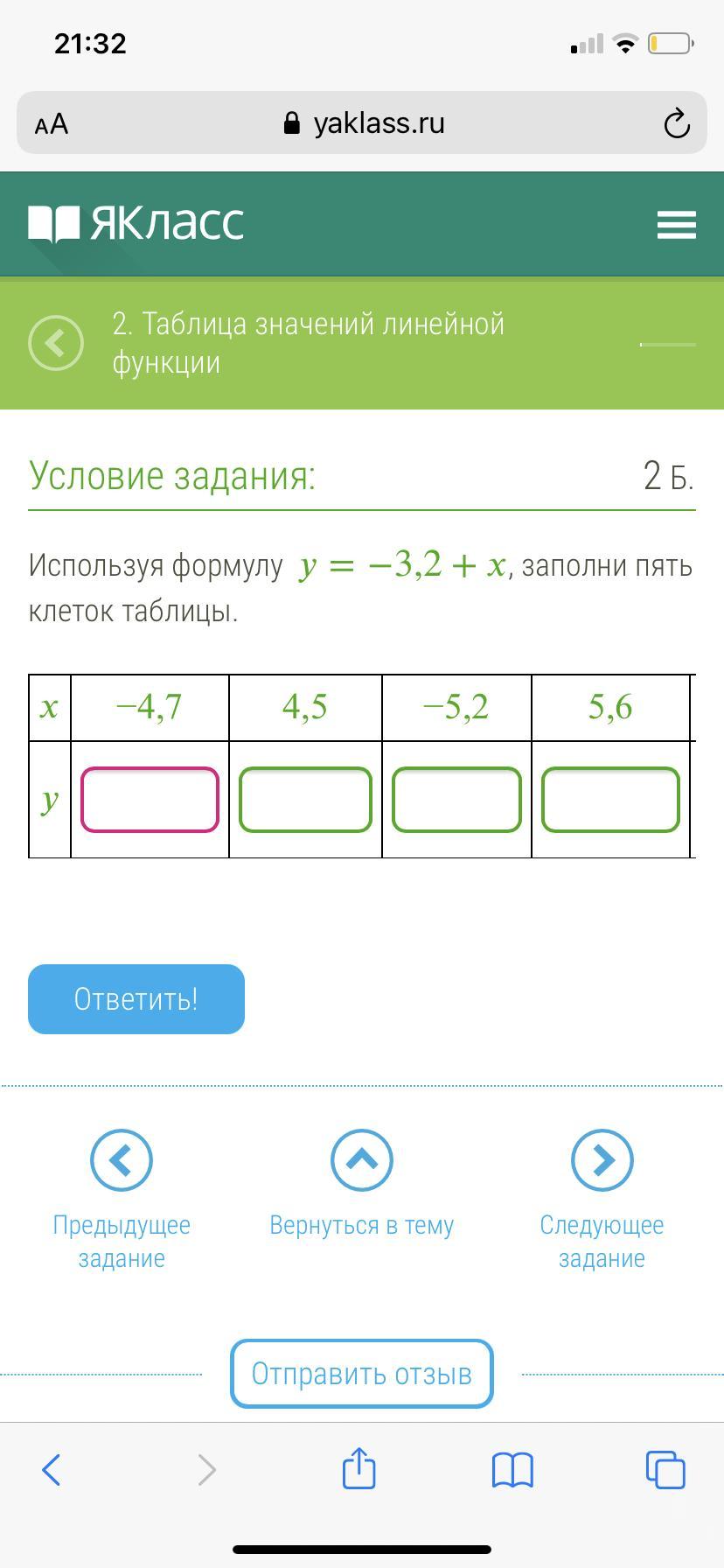The image size is (724, 1568).
Task: Share this page from Safari toolbar
Action: 359,1468
